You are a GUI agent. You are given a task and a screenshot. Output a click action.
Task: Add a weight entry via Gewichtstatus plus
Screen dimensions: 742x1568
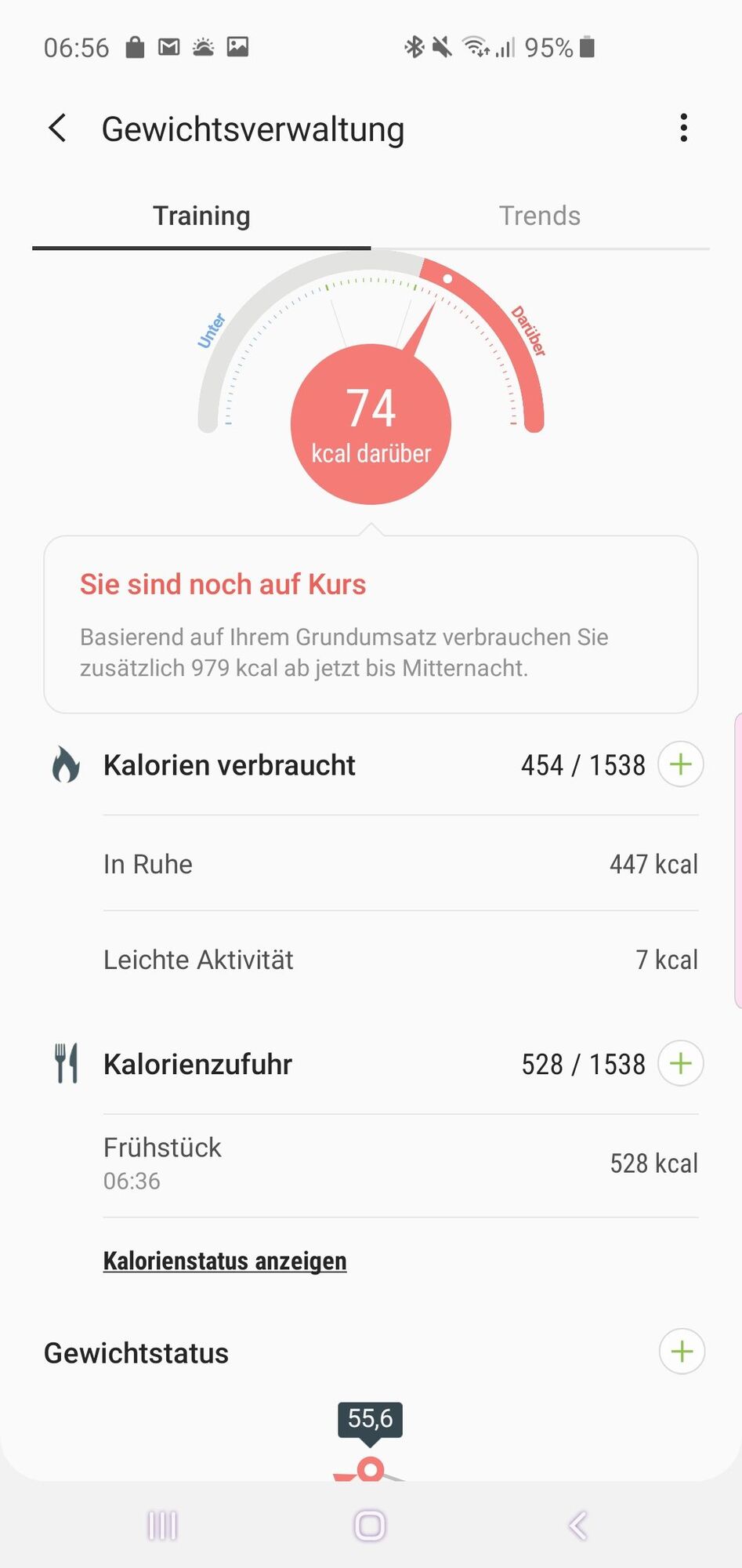(682, 1352)
